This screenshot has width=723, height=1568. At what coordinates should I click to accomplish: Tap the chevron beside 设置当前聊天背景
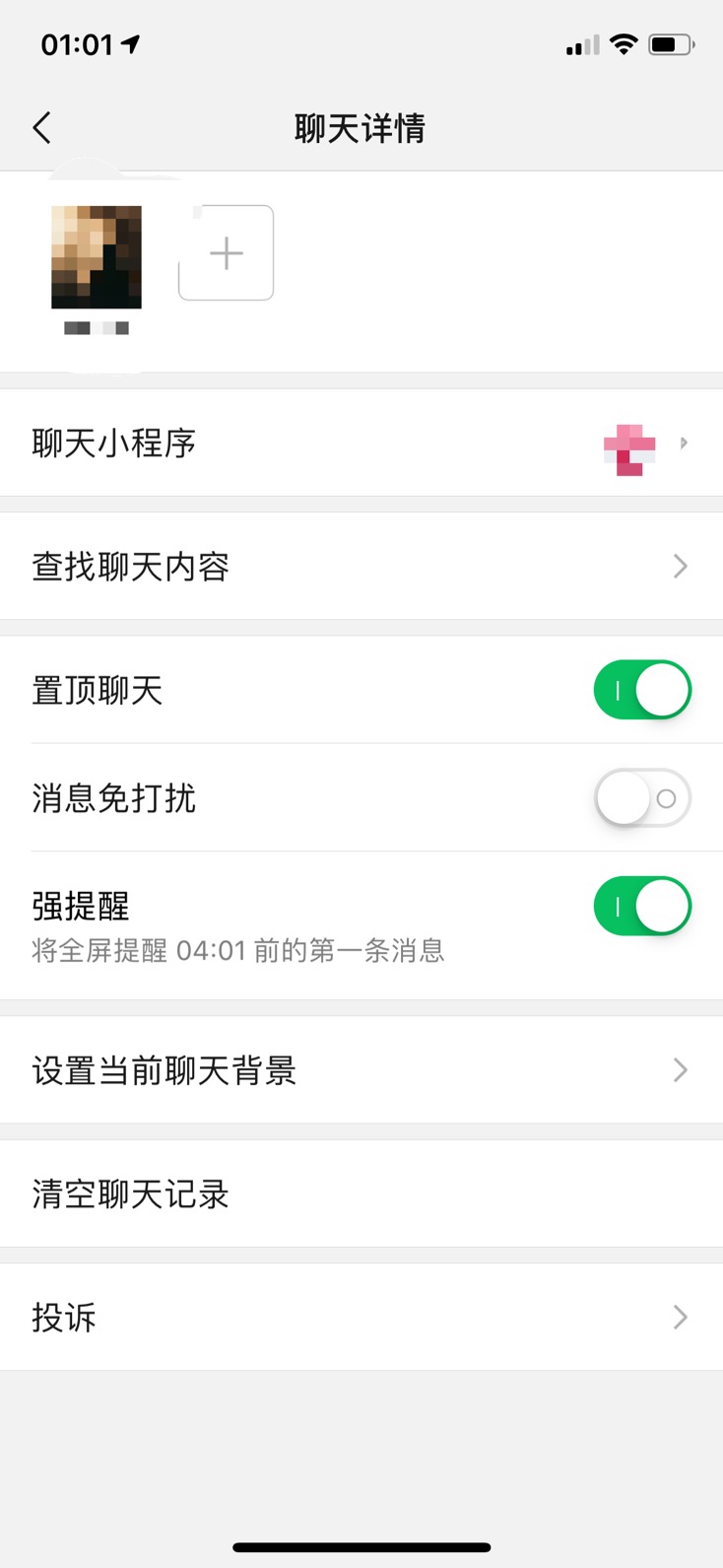point(679,1070)
